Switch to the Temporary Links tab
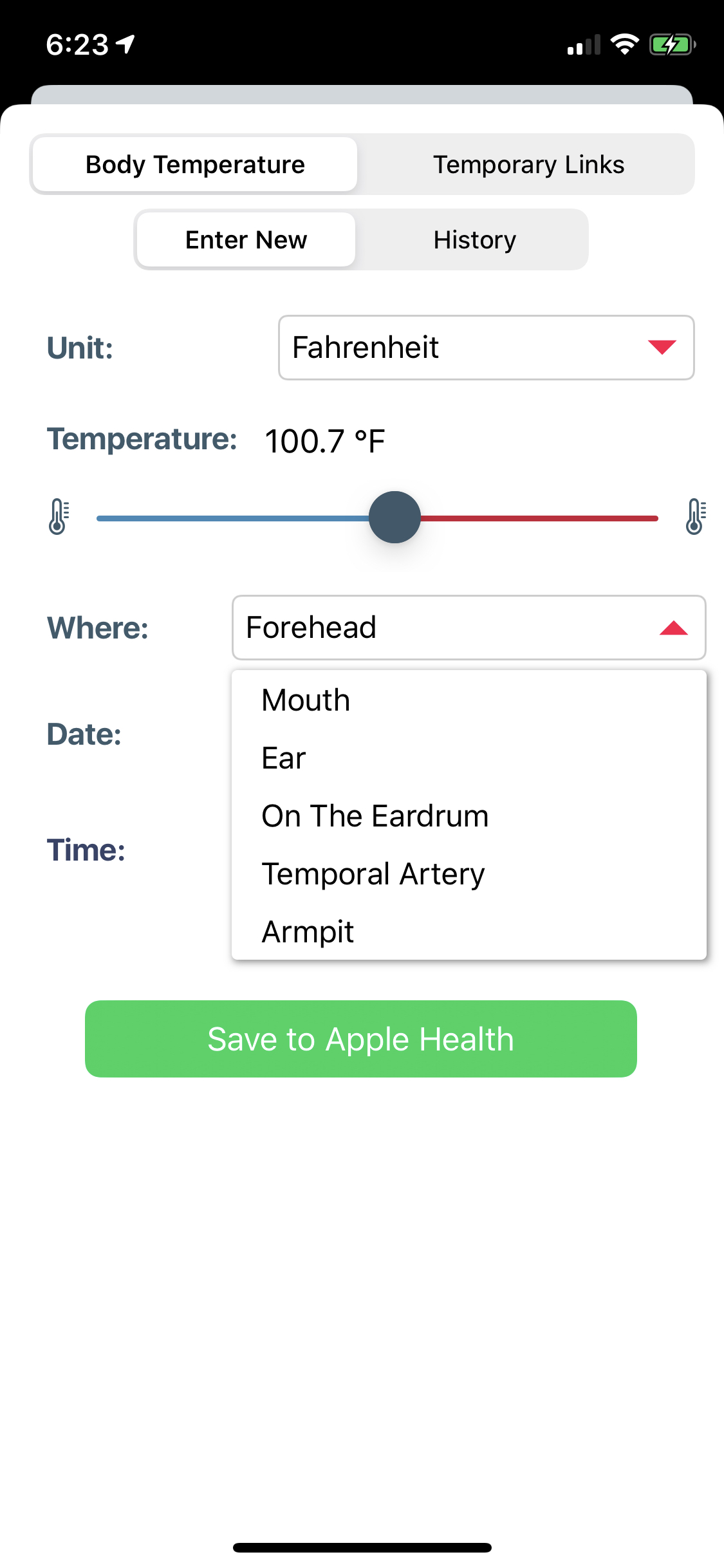 point(528,165)
